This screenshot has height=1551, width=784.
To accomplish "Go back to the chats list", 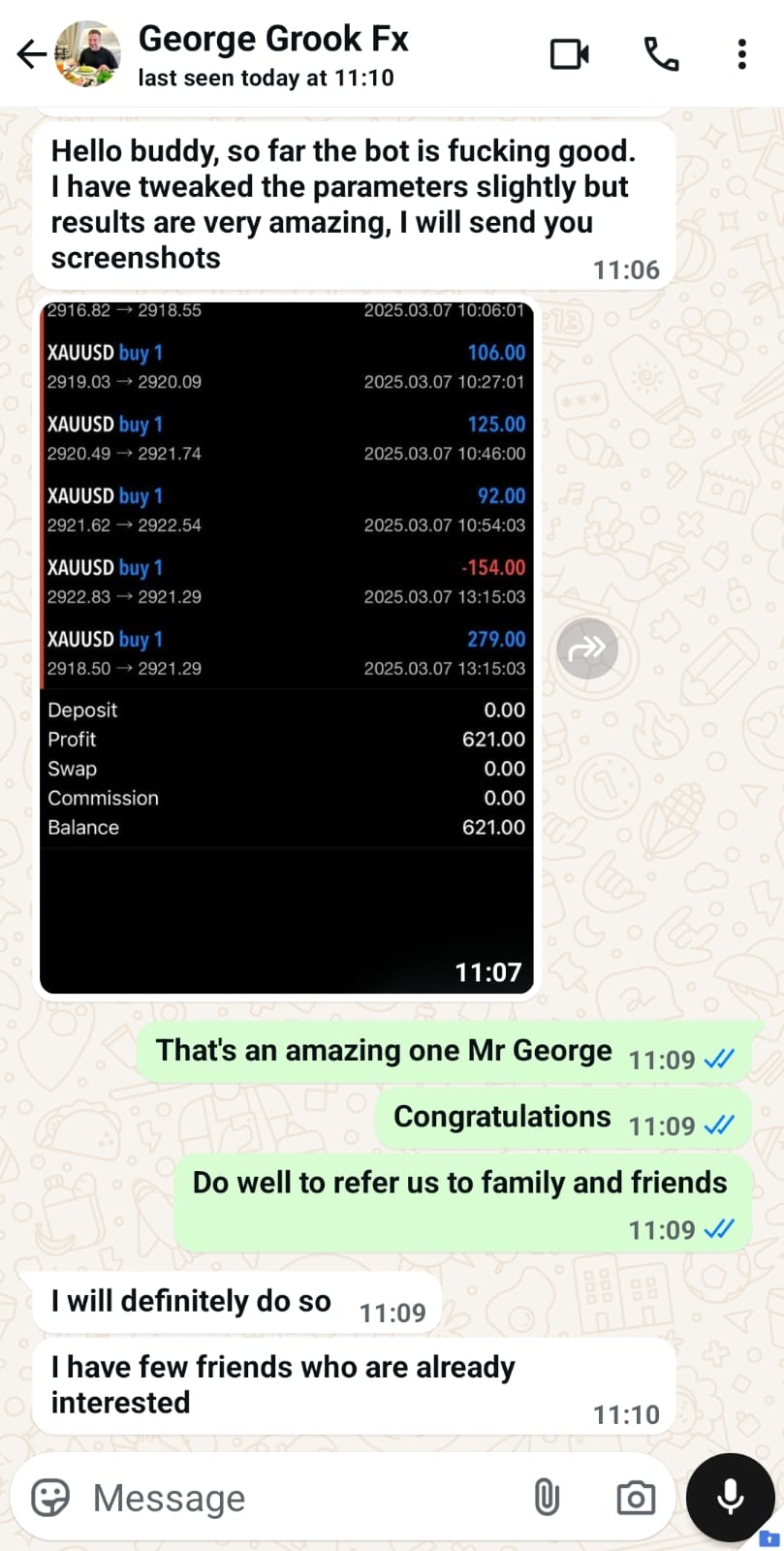I will (x=32, y=54).
